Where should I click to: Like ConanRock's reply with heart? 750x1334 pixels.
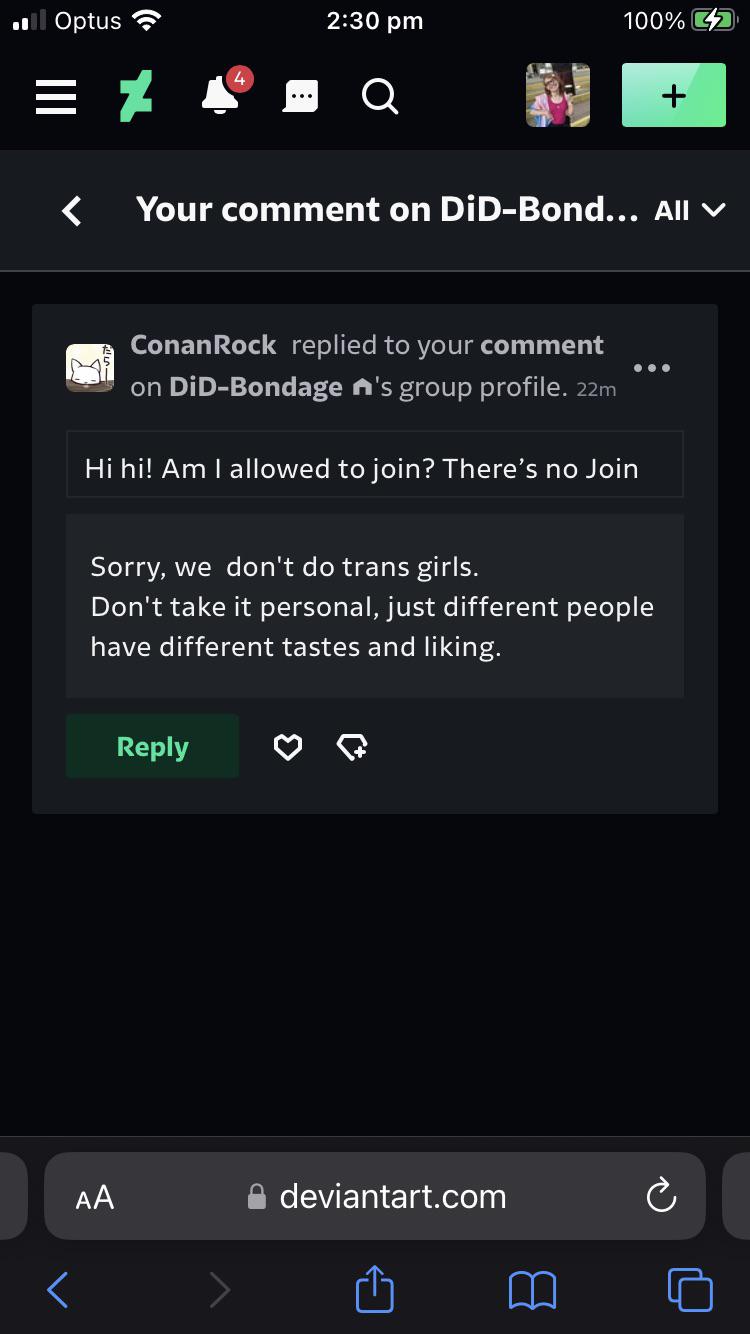tap(288, 746)
